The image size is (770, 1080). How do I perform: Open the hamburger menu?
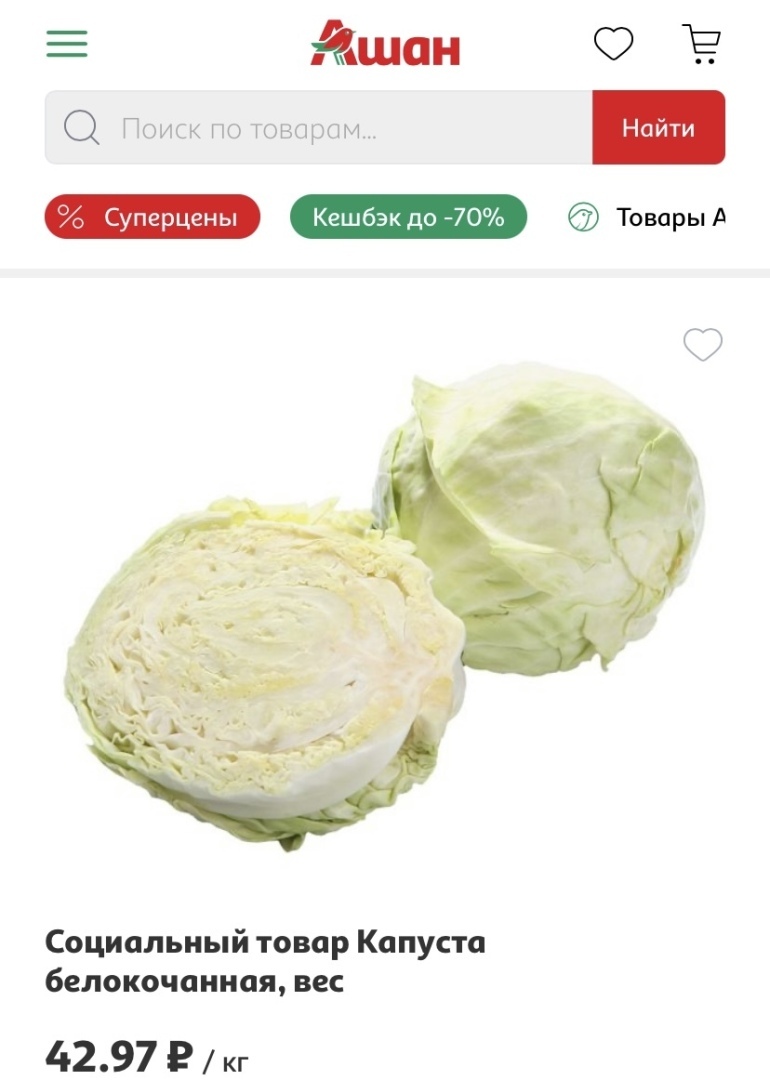click(67, 44)
